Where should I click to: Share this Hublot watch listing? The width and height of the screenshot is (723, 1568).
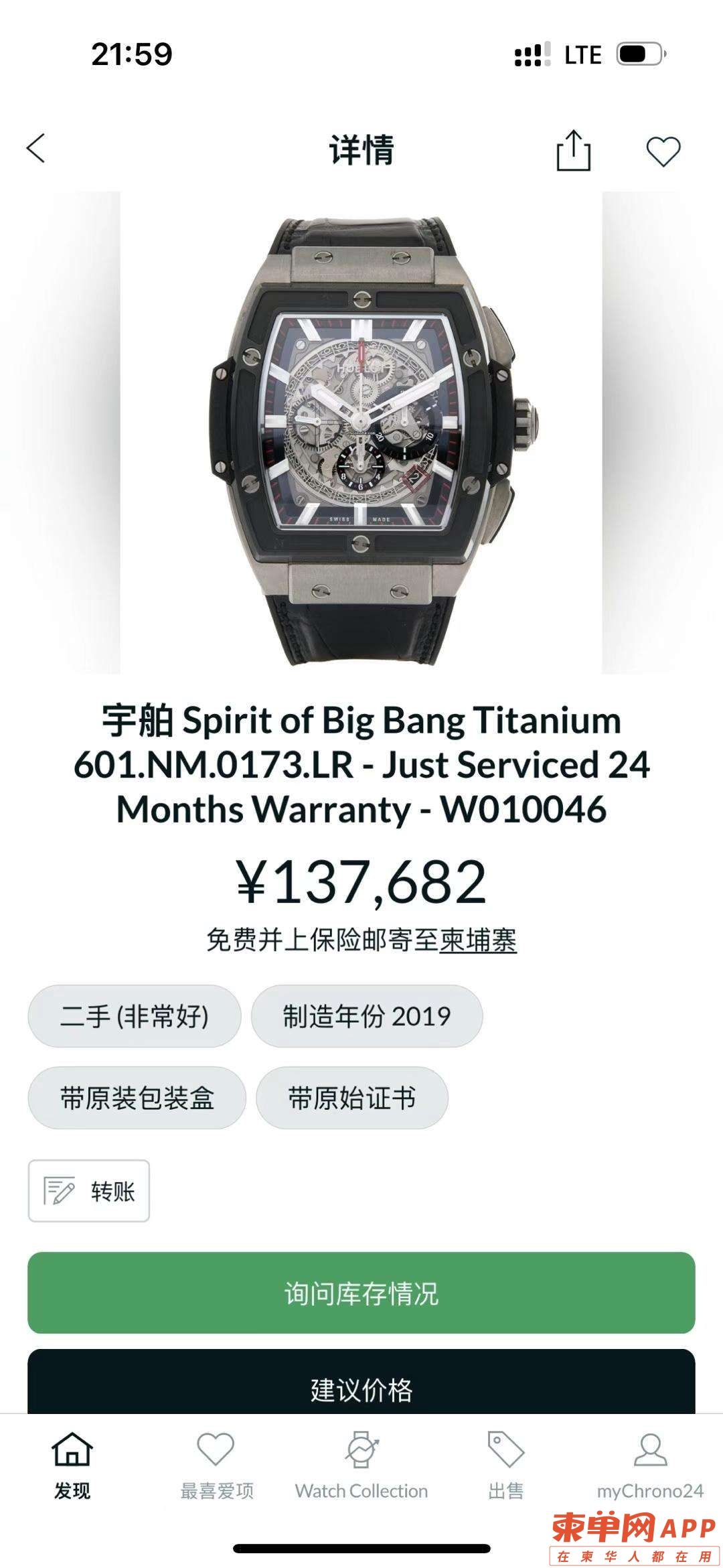pyautogui.click(x=574, y=150)
